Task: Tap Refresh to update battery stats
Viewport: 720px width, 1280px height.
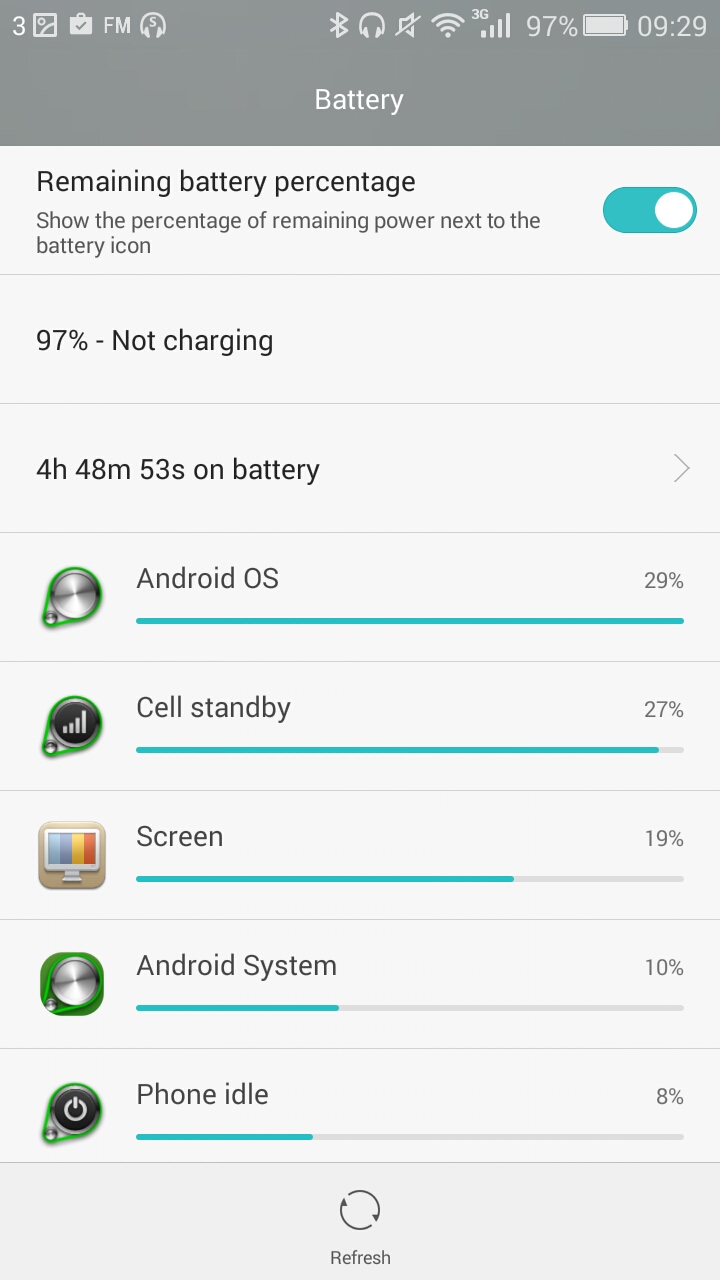Action: click(x=360, y=1224)
